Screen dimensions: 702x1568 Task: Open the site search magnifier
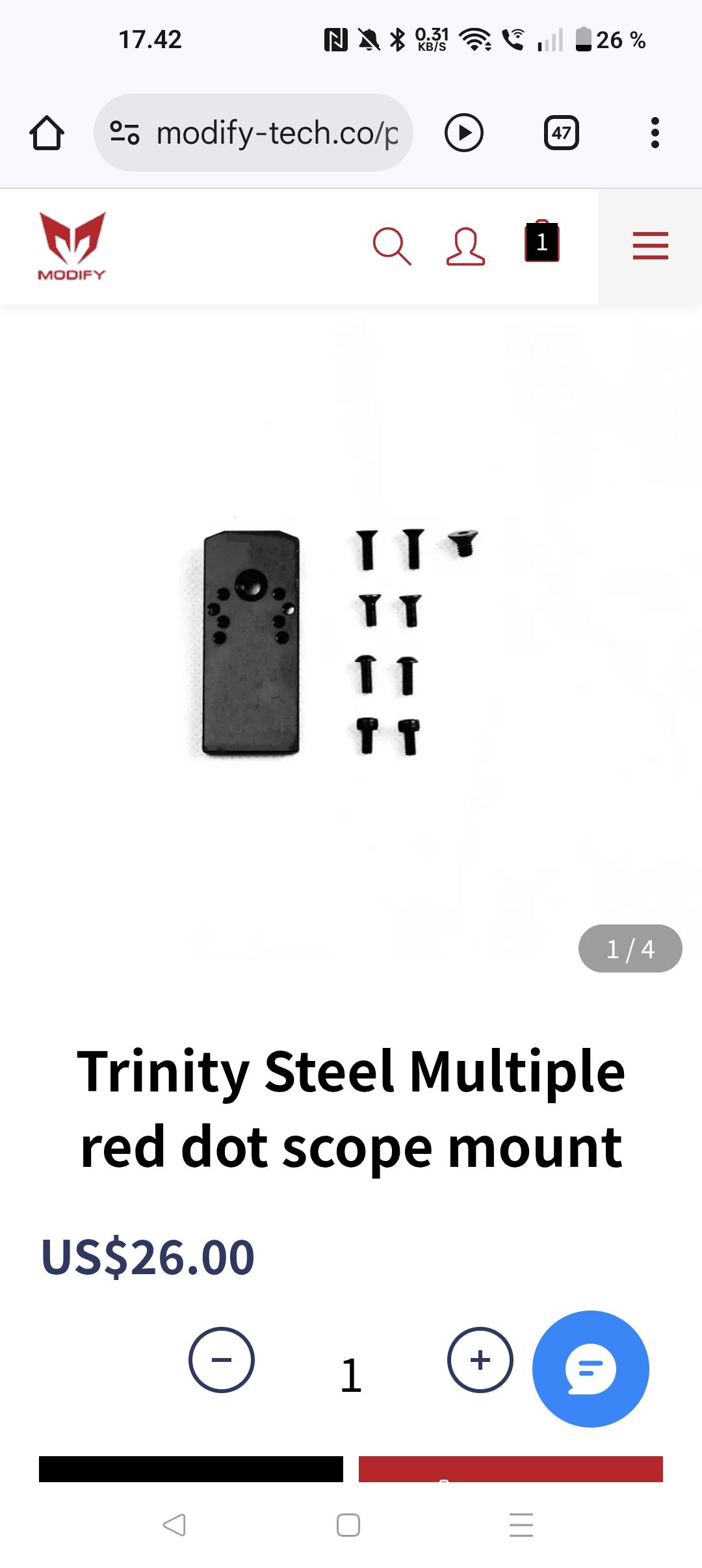click(x=392, y=246)
